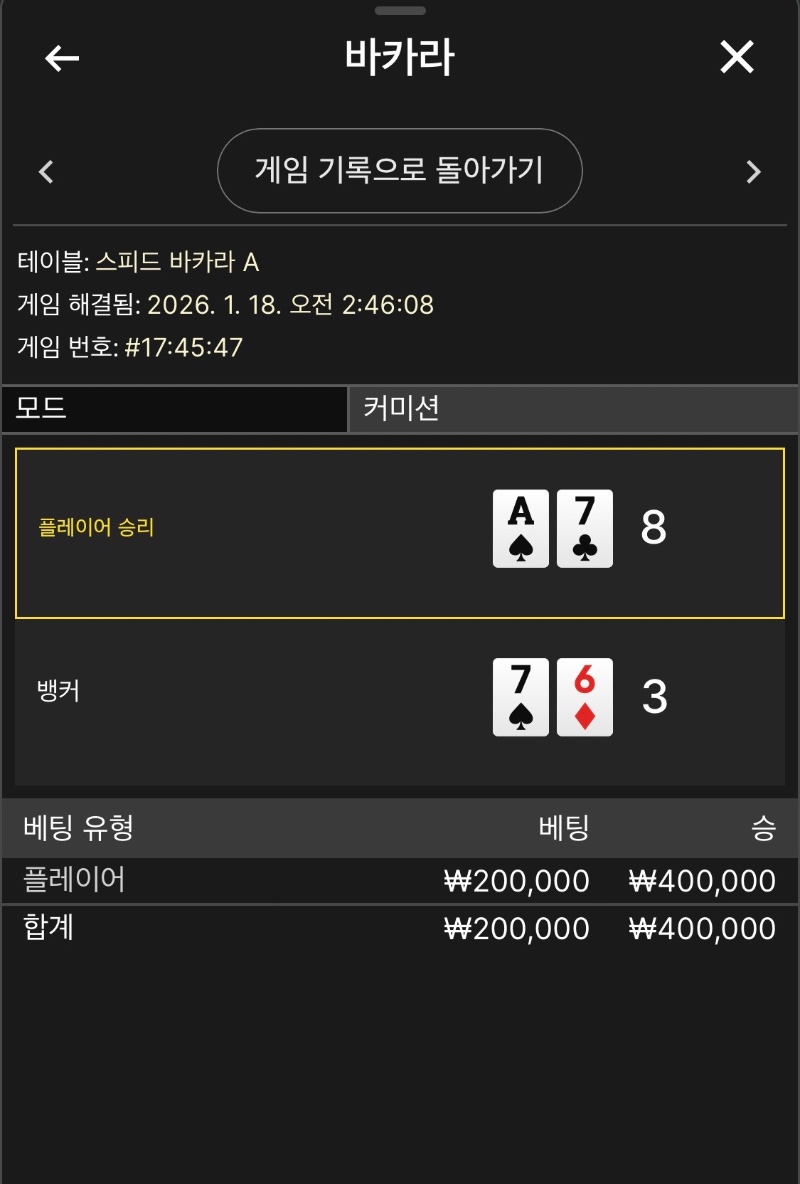Tap 게임 기록으로 돌아가기 button
Viewport: 800px width, 1184px height.
click(399, 171)
